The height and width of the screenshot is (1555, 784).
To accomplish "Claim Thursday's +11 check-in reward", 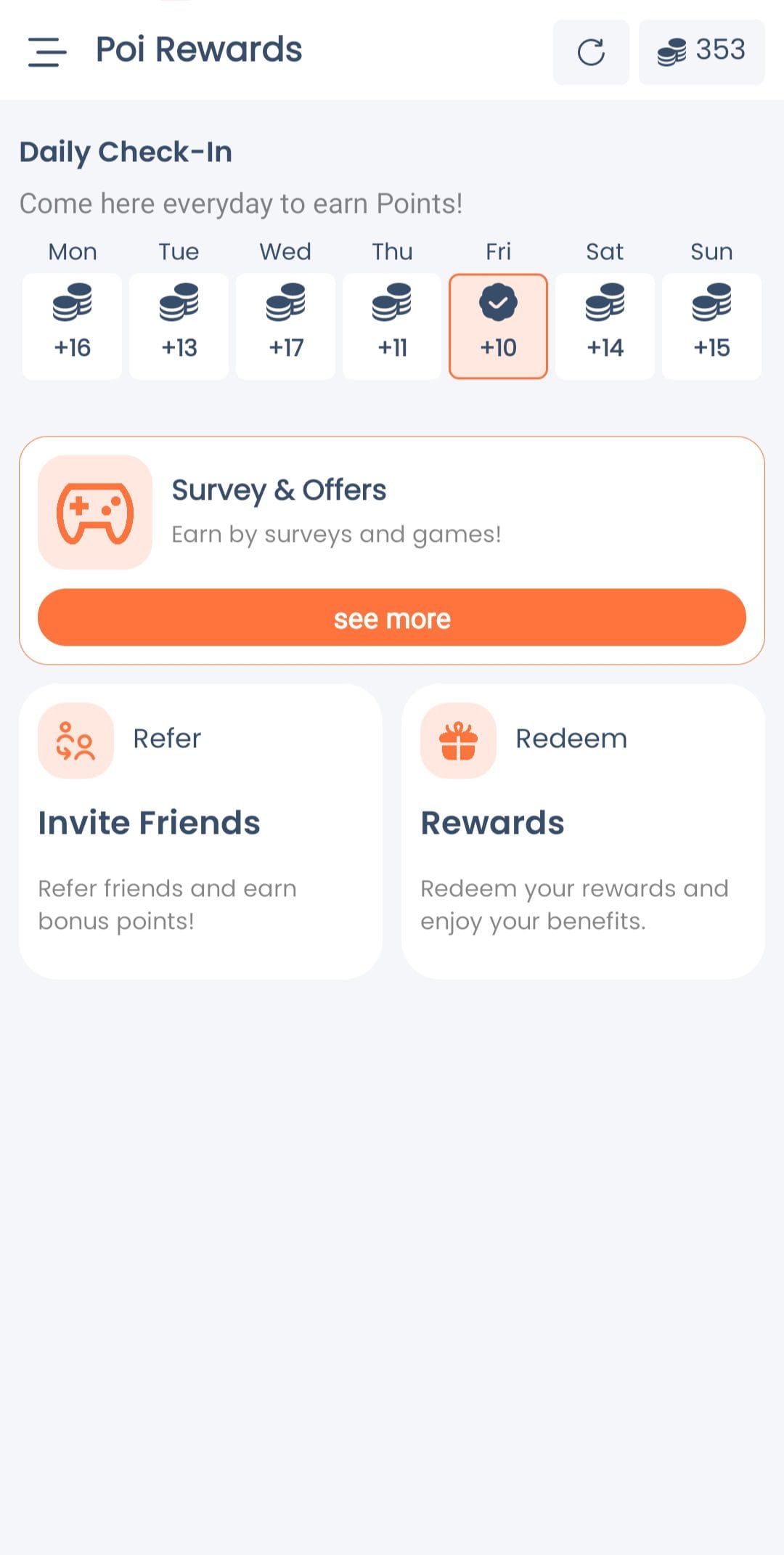I will (x=391, y=325).
